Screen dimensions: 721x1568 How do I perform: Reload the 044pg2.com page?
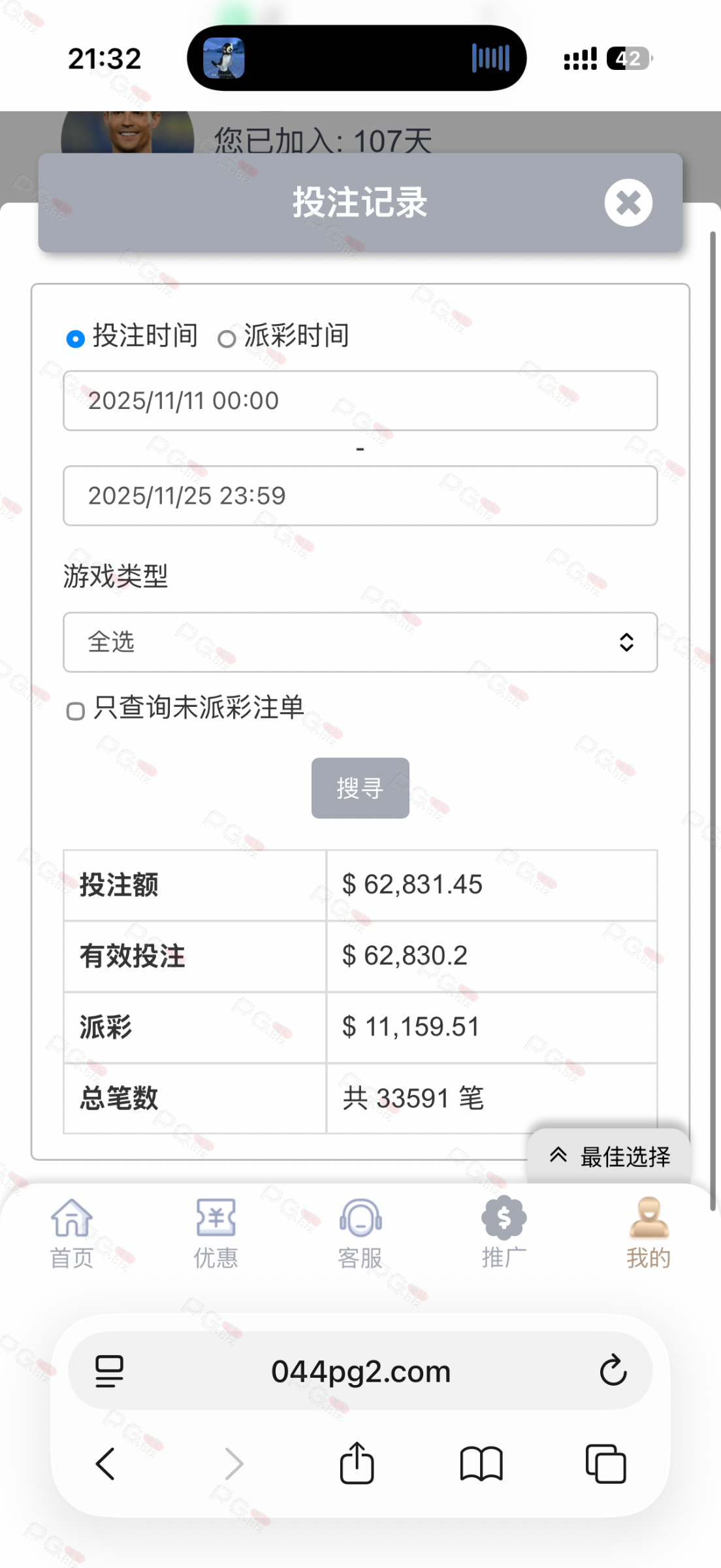(613, 1371)
